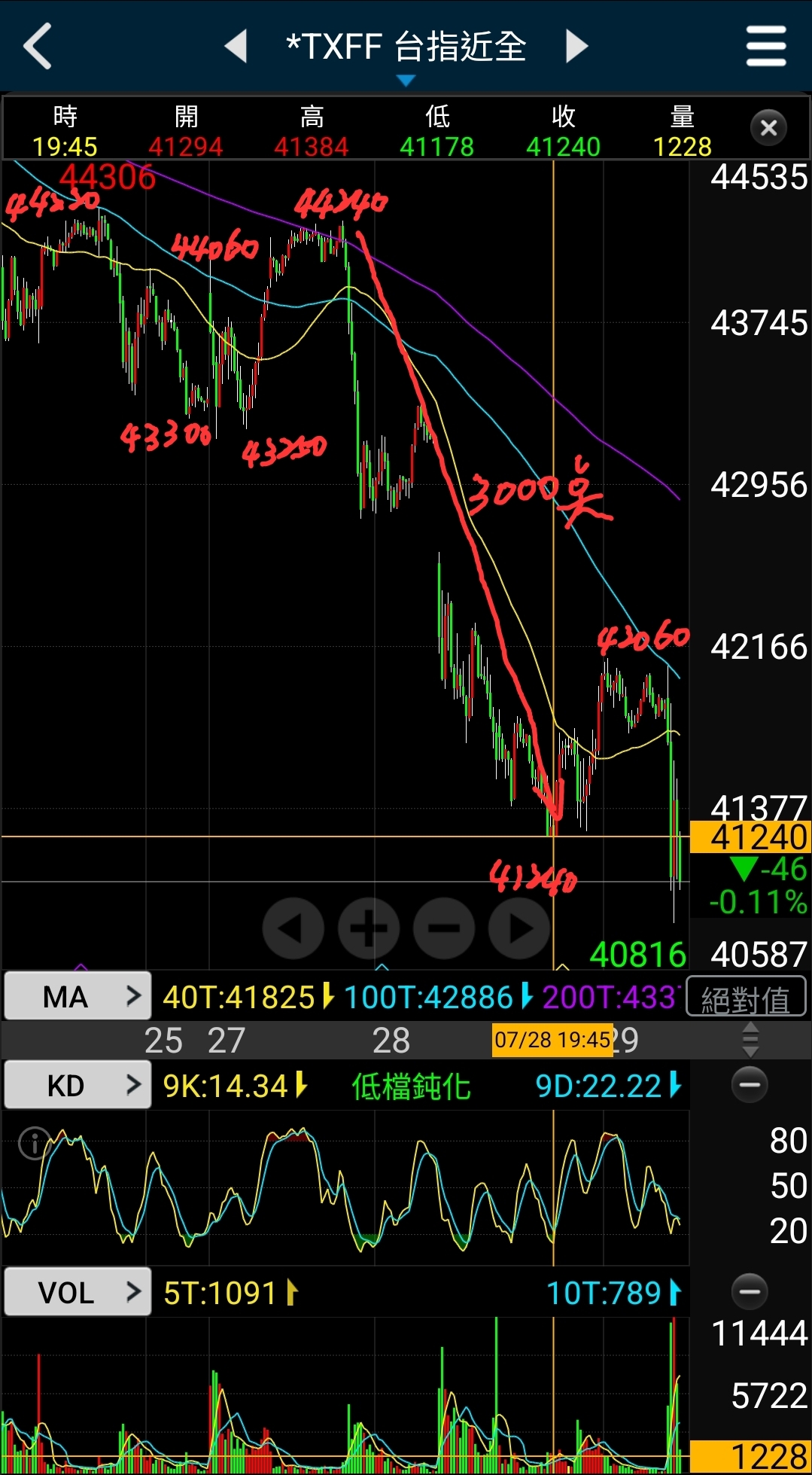Open VOL indicator selector
Viewport: 812px width, 1475px height.
tap(78, 1292)
